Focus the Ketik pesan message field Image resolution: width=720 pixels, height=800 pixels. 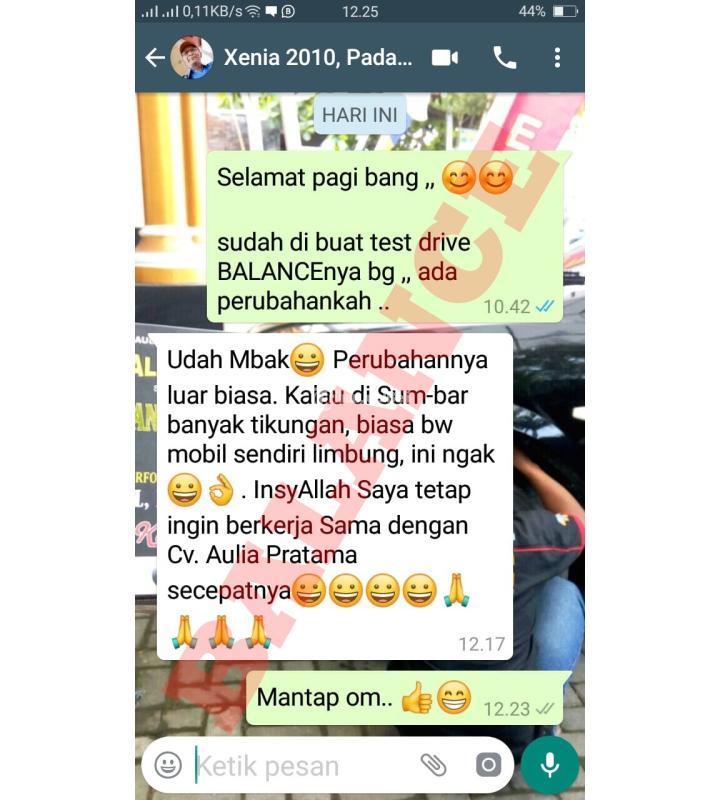(300, 766)
